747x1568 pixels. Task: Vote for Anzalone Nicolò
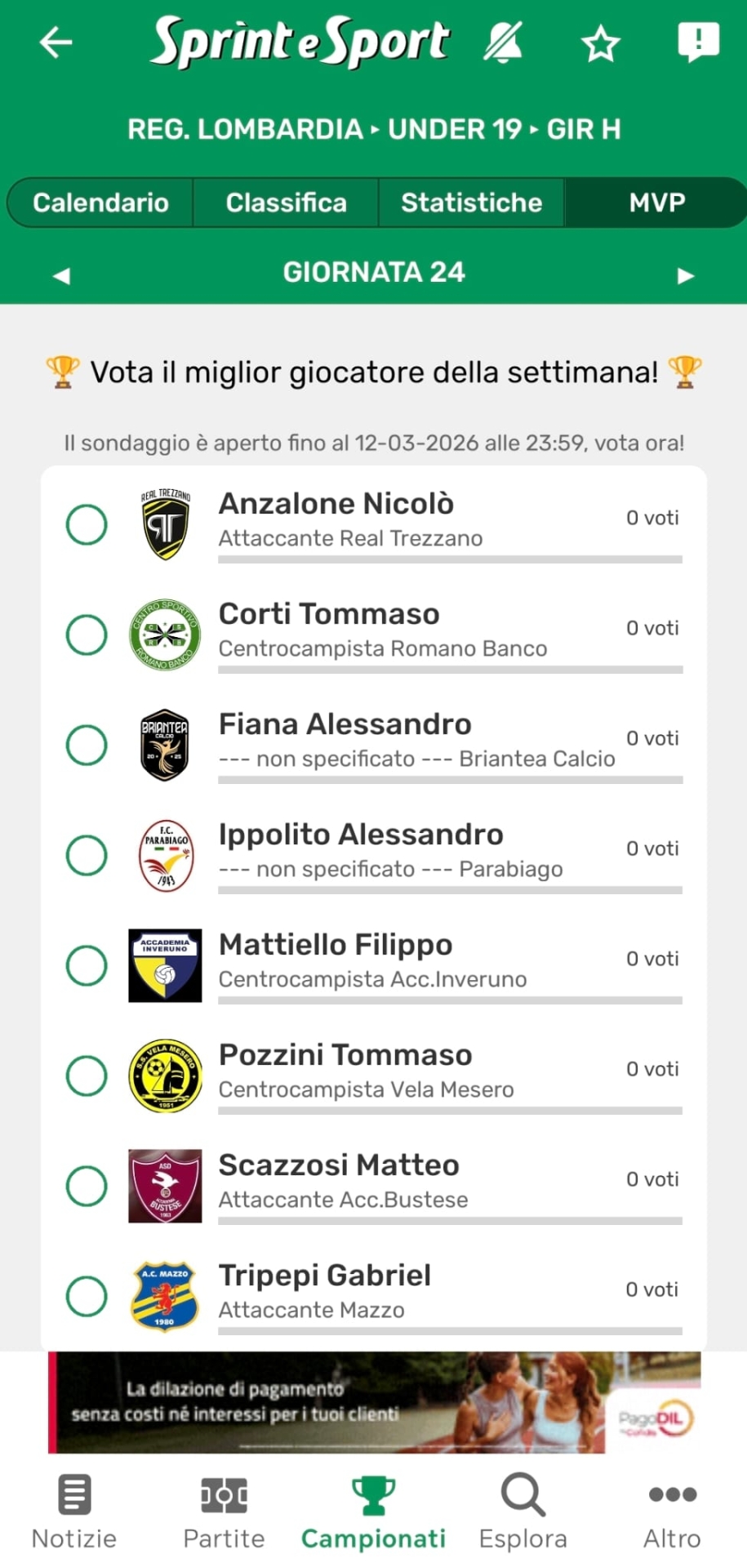87,524
